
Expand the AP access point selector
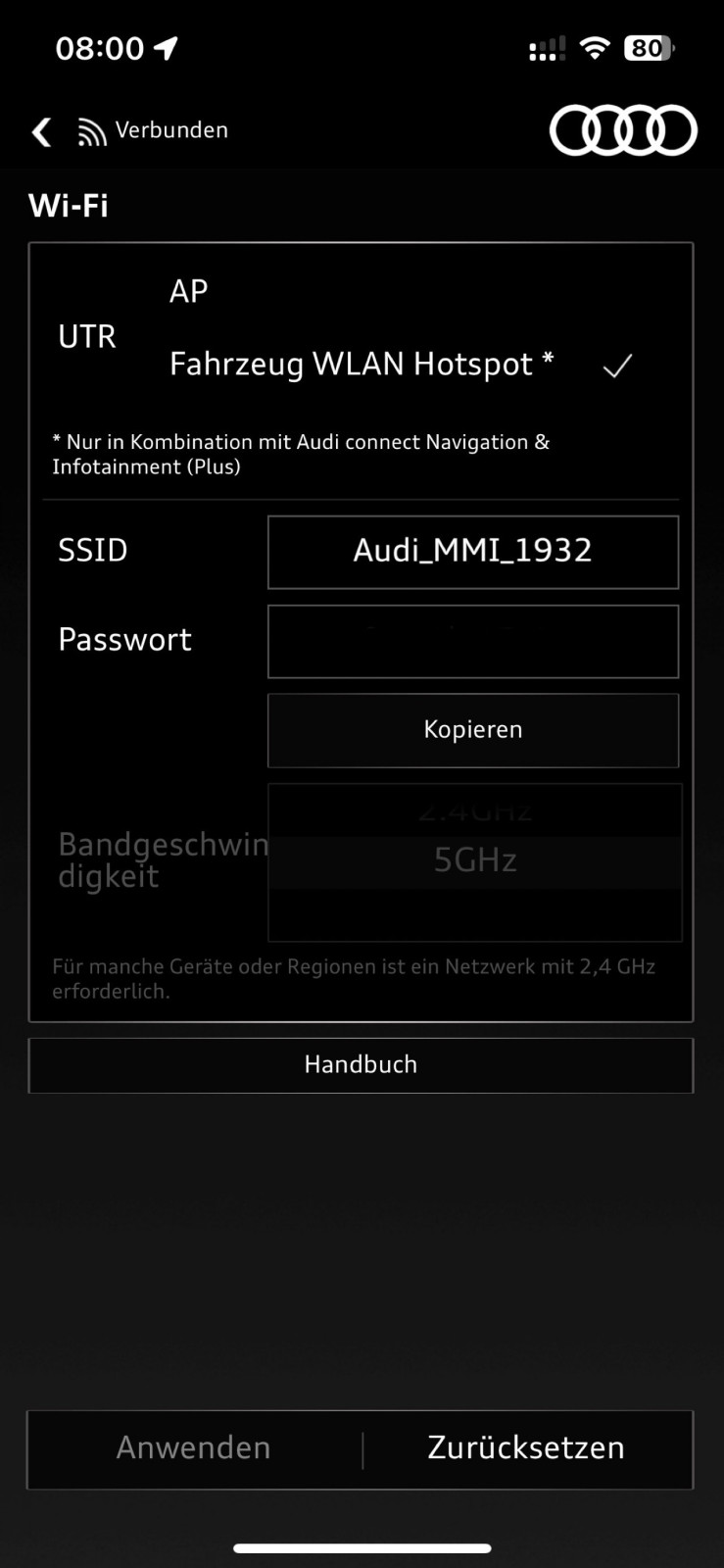[188, 291]
